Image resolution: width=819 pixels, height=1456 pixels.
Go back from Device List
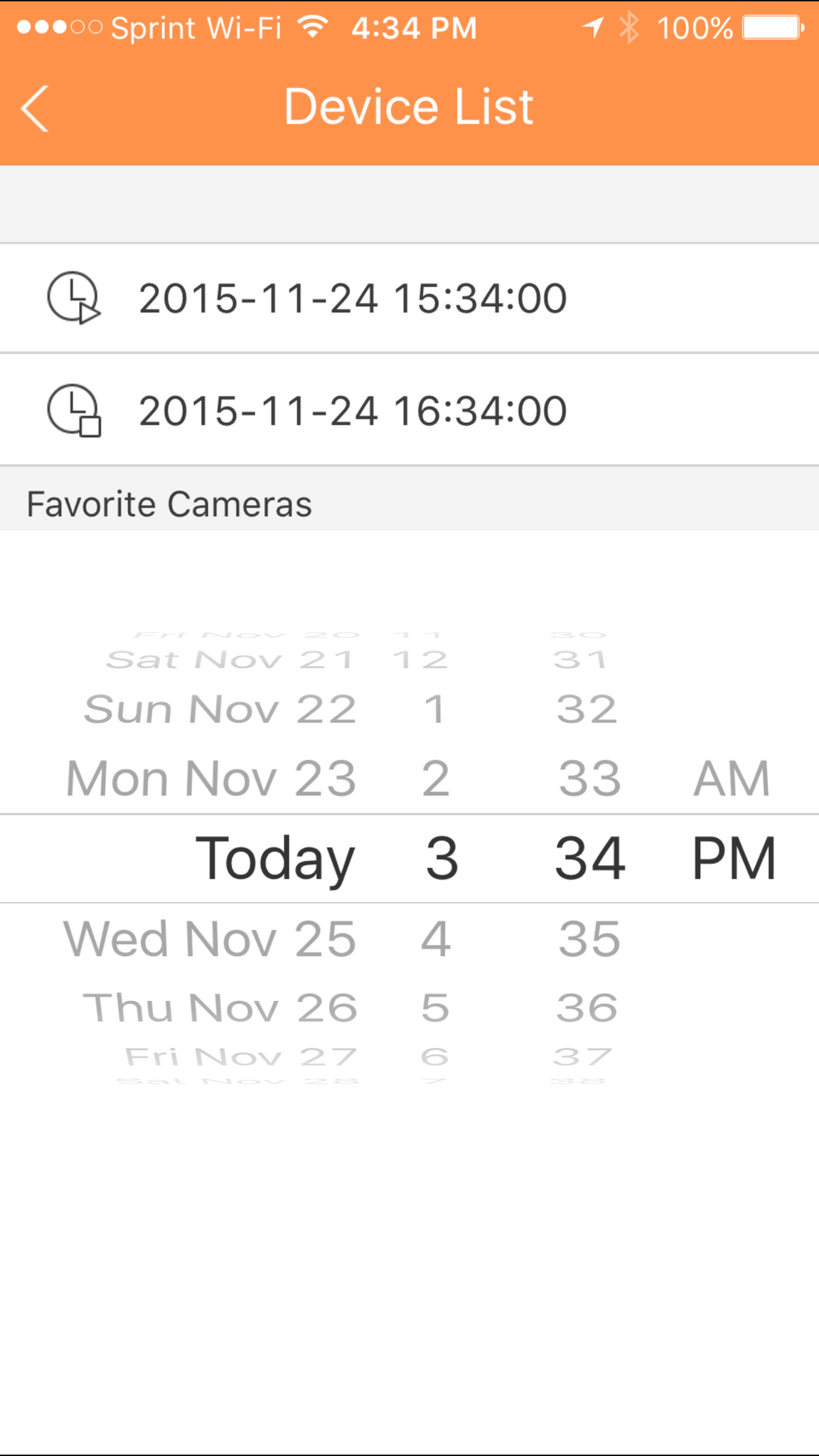36,108
